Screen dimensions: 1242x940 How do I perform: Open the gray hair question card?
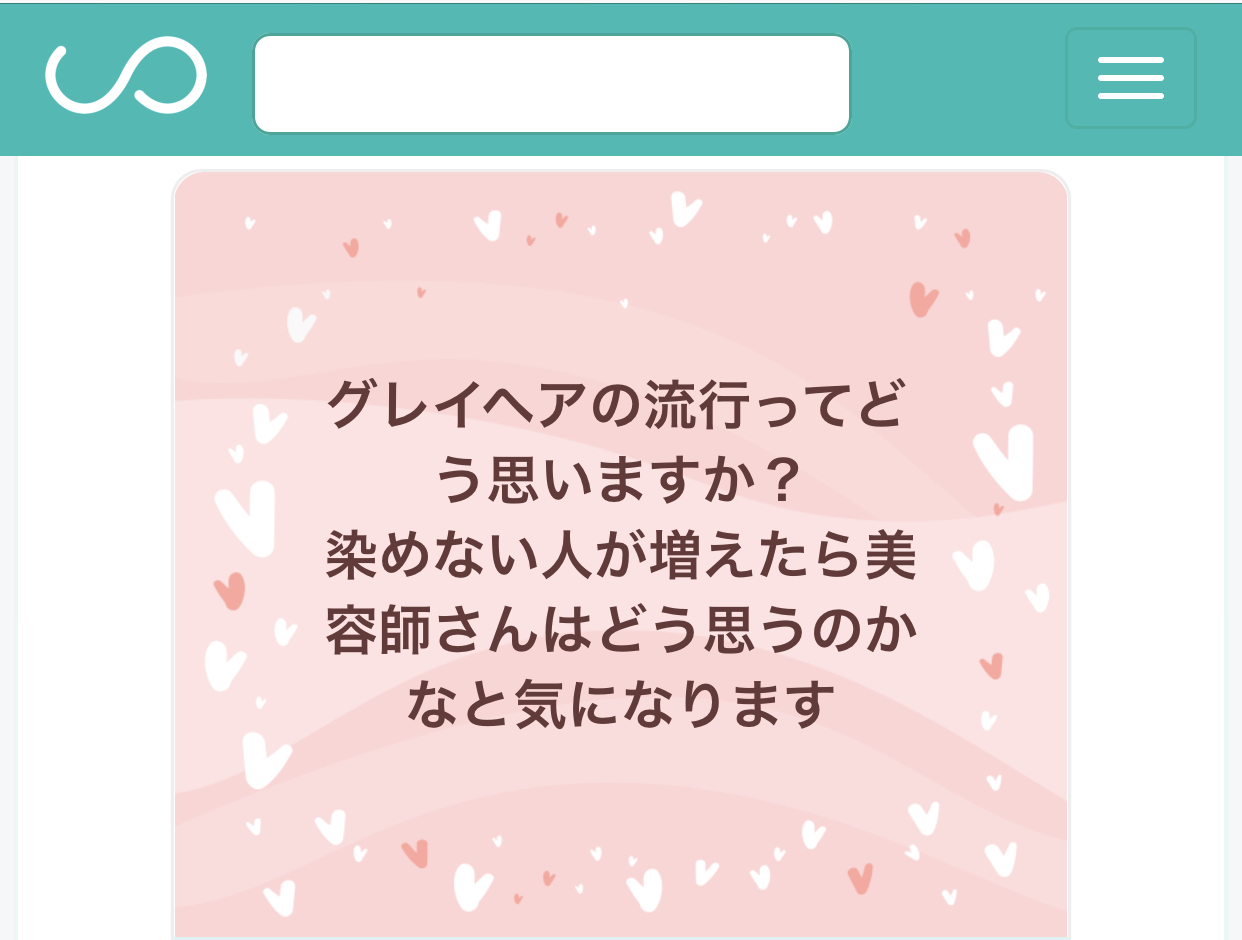point(621,555)
